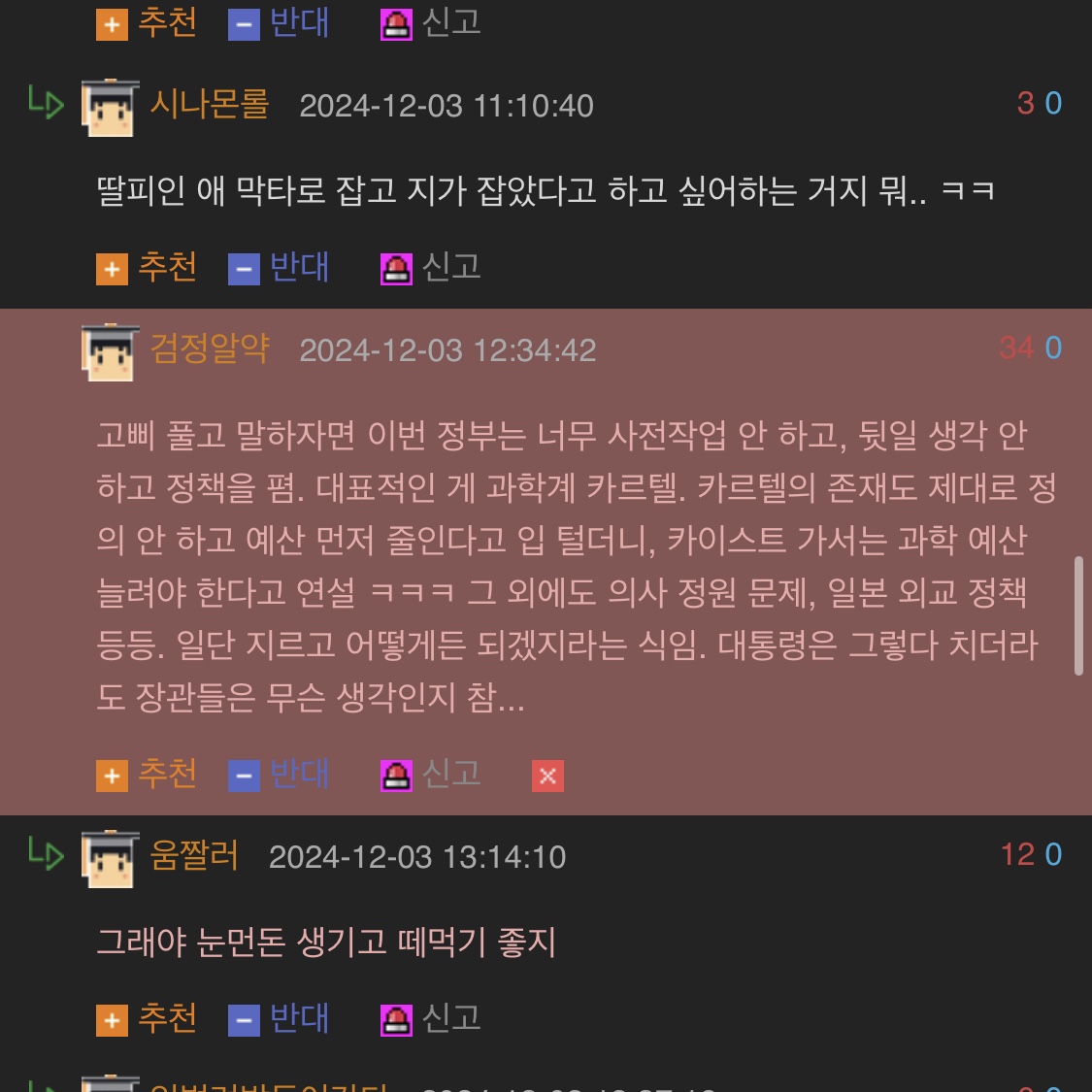Report 검정알약's comment with 신고
Viewport: 1092px width, 1092px height.
[431, 775]
